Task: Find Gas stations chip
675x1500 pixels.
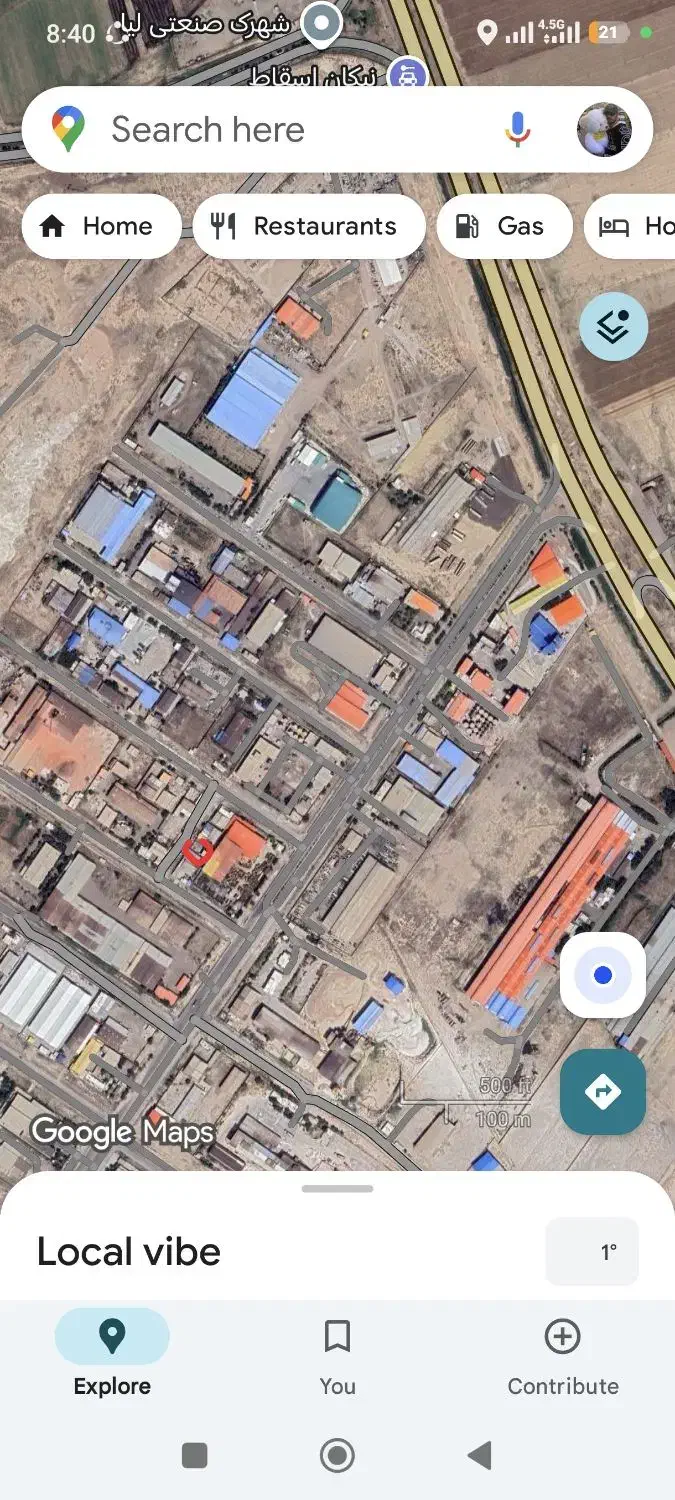Action: [504, 226]
